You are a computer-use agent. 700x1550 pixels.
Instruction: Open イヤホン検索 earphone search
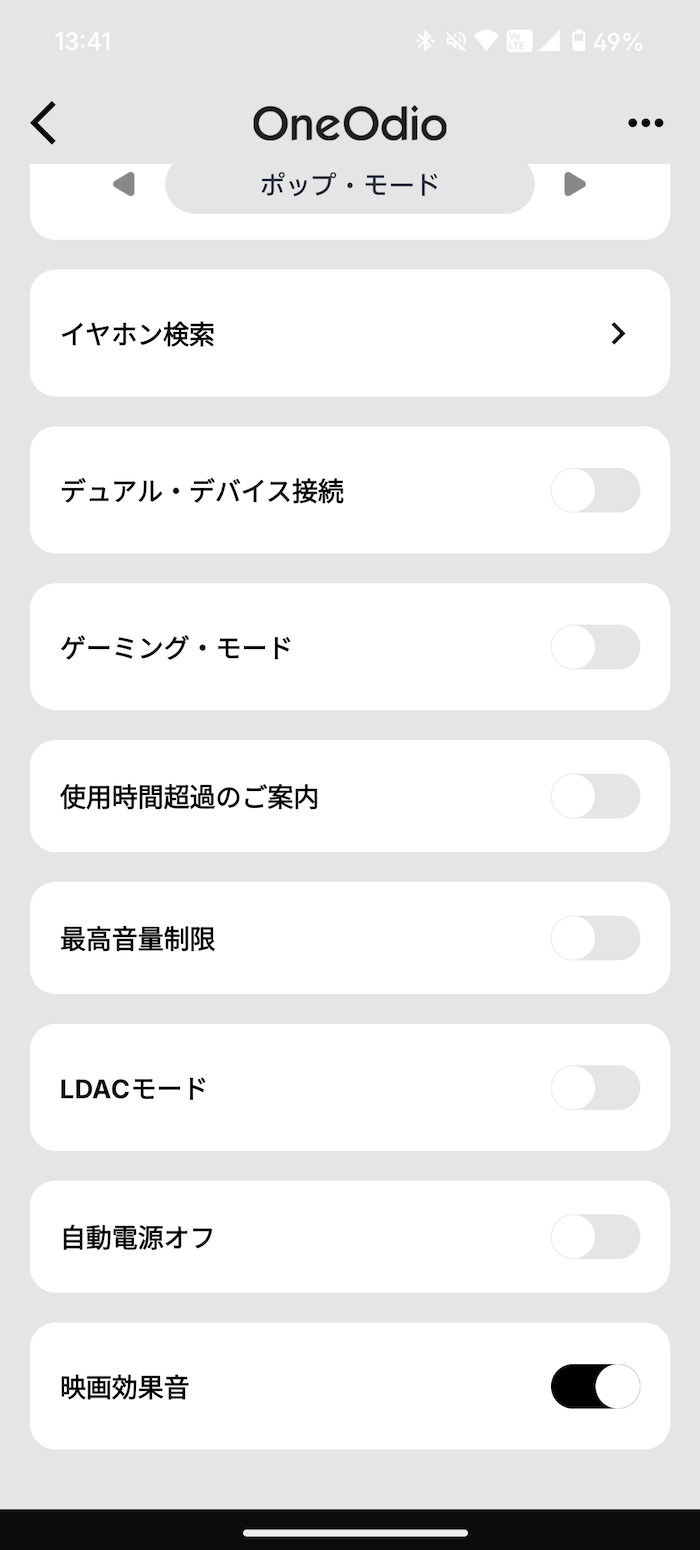350,333
